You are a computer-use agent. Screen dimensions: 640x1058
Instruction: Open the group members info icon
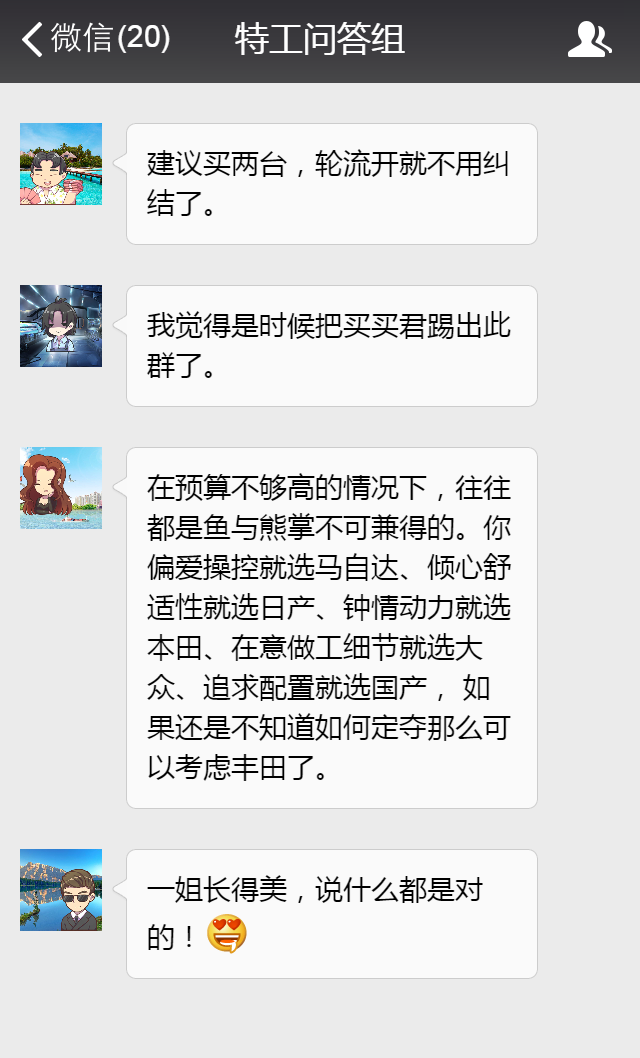click(x=589, y=40)
